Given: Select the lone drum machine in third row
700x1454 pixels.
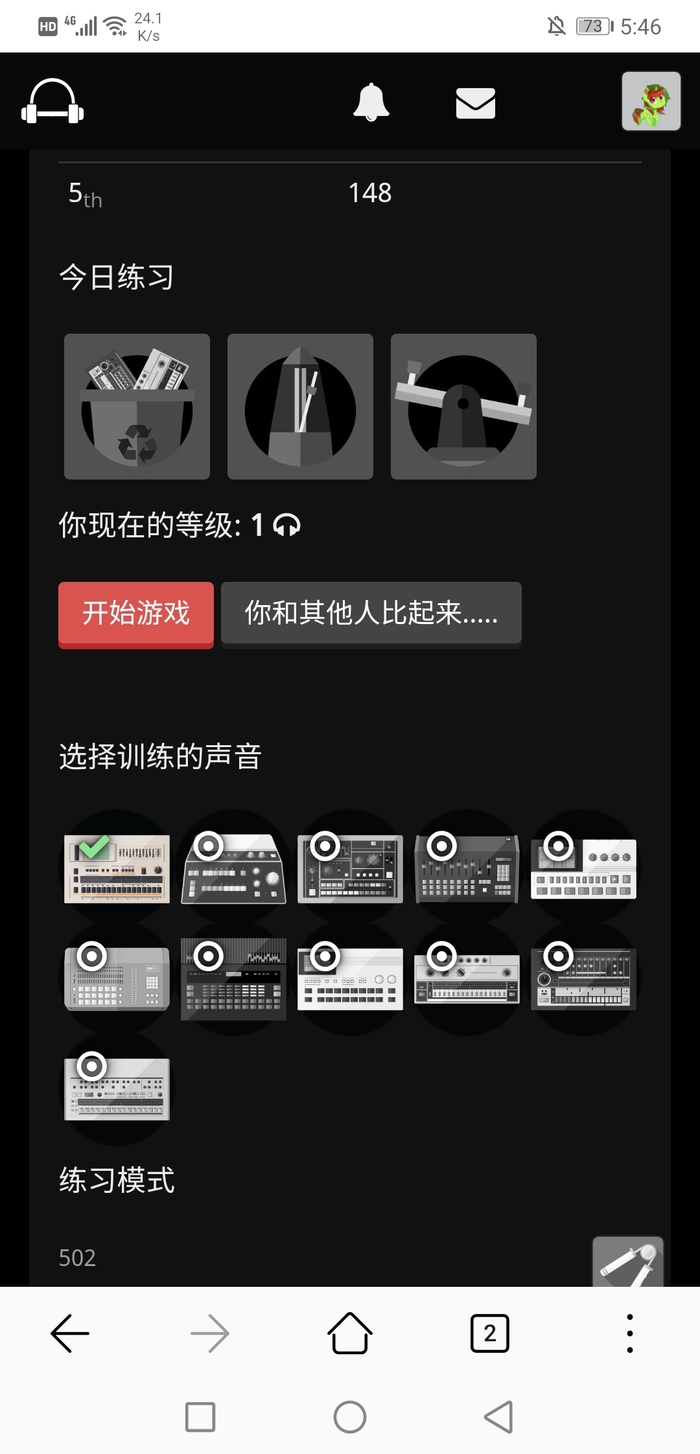Looking at the screenshot, I should pos(117,1088).
